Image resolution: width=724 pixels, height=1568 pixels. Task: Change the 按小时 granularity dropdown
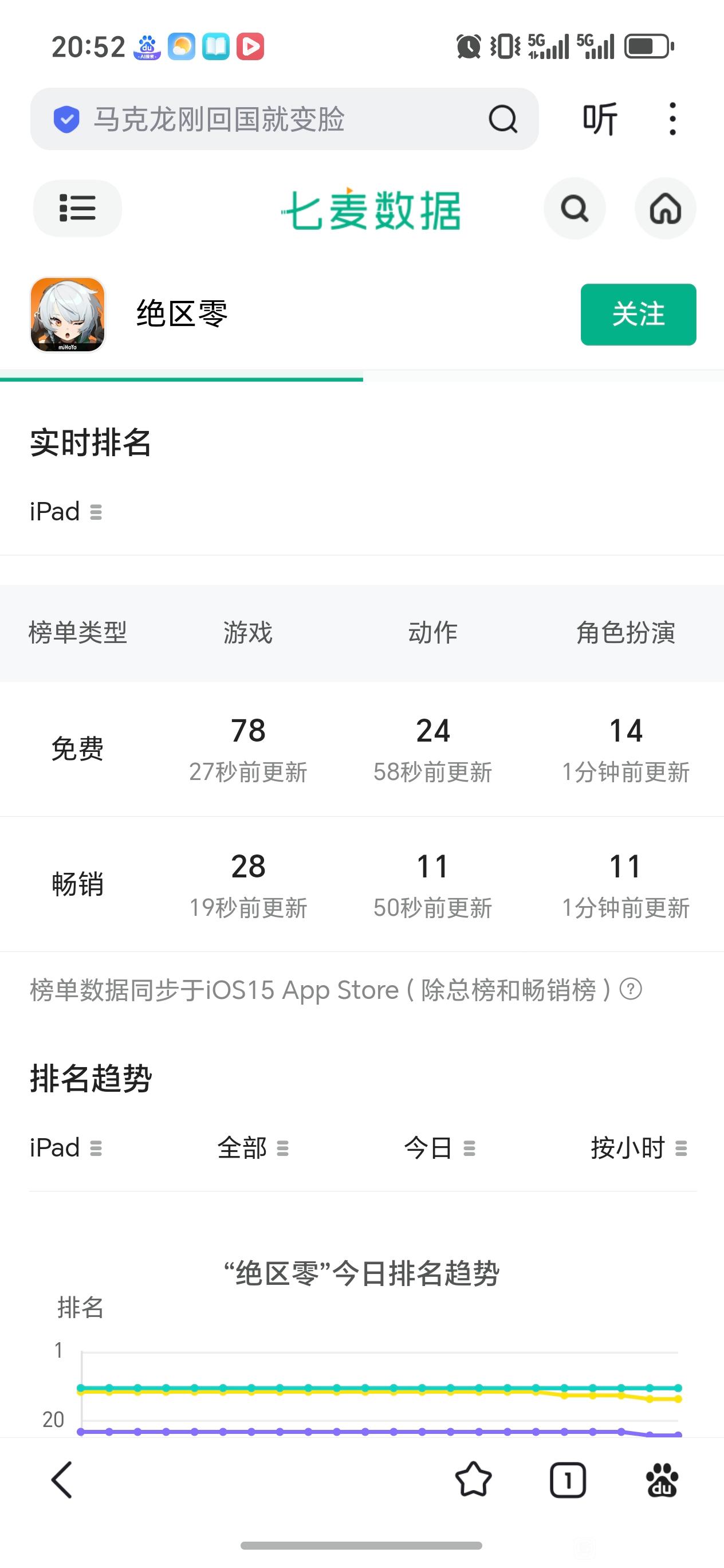(638, 1148)
